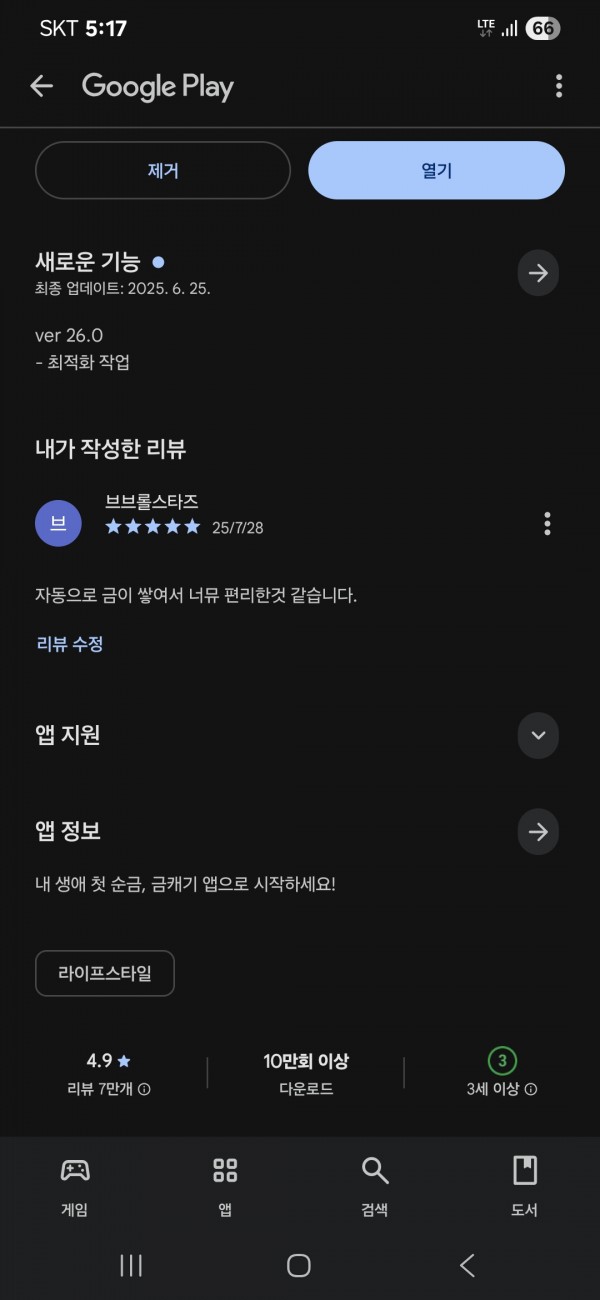The width and height of the screenshot is (600, 1300).
Task: Go back using the top-left arrow
Action: 41,86
